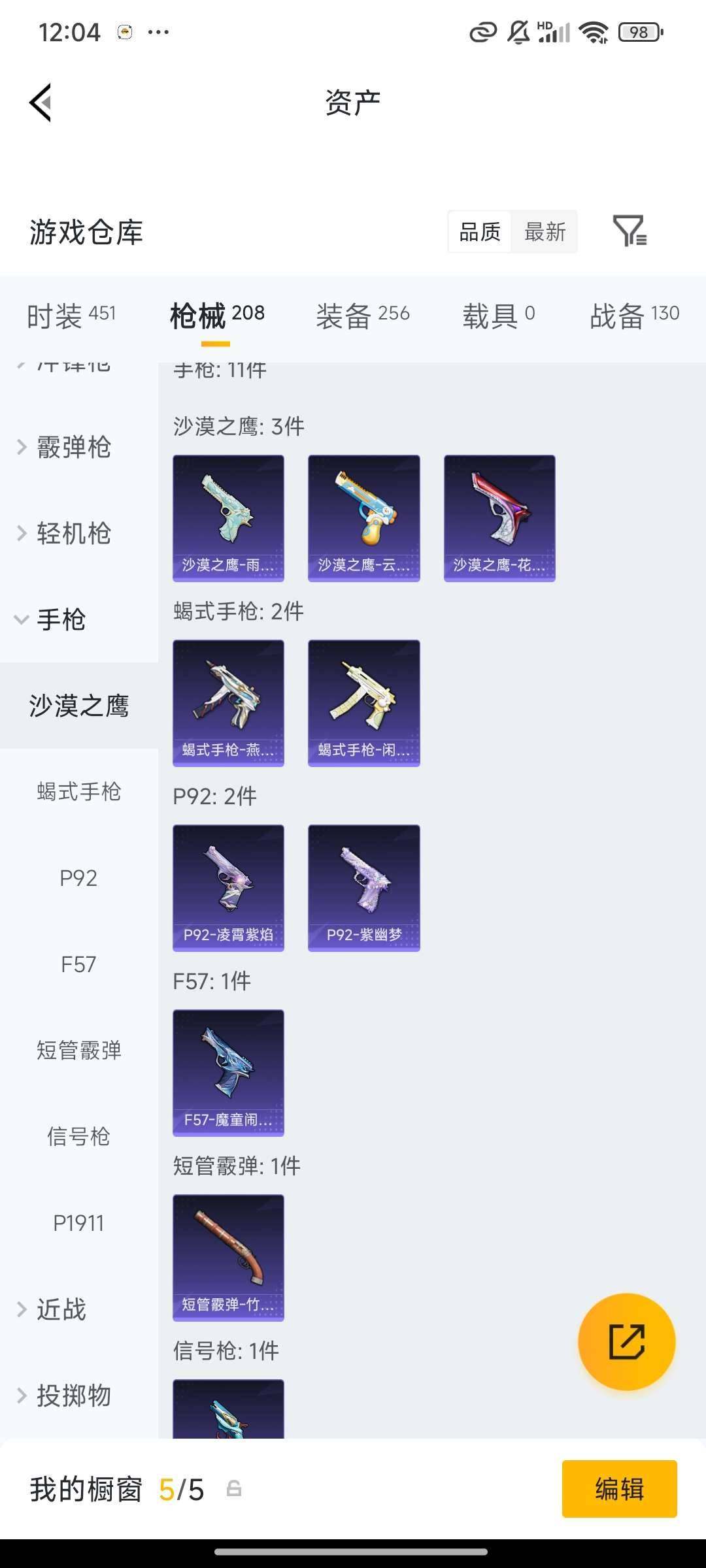Select the P92-紫幽梦 thumbnail
This screenshot has width=706, height=1568.
[363, 886]
